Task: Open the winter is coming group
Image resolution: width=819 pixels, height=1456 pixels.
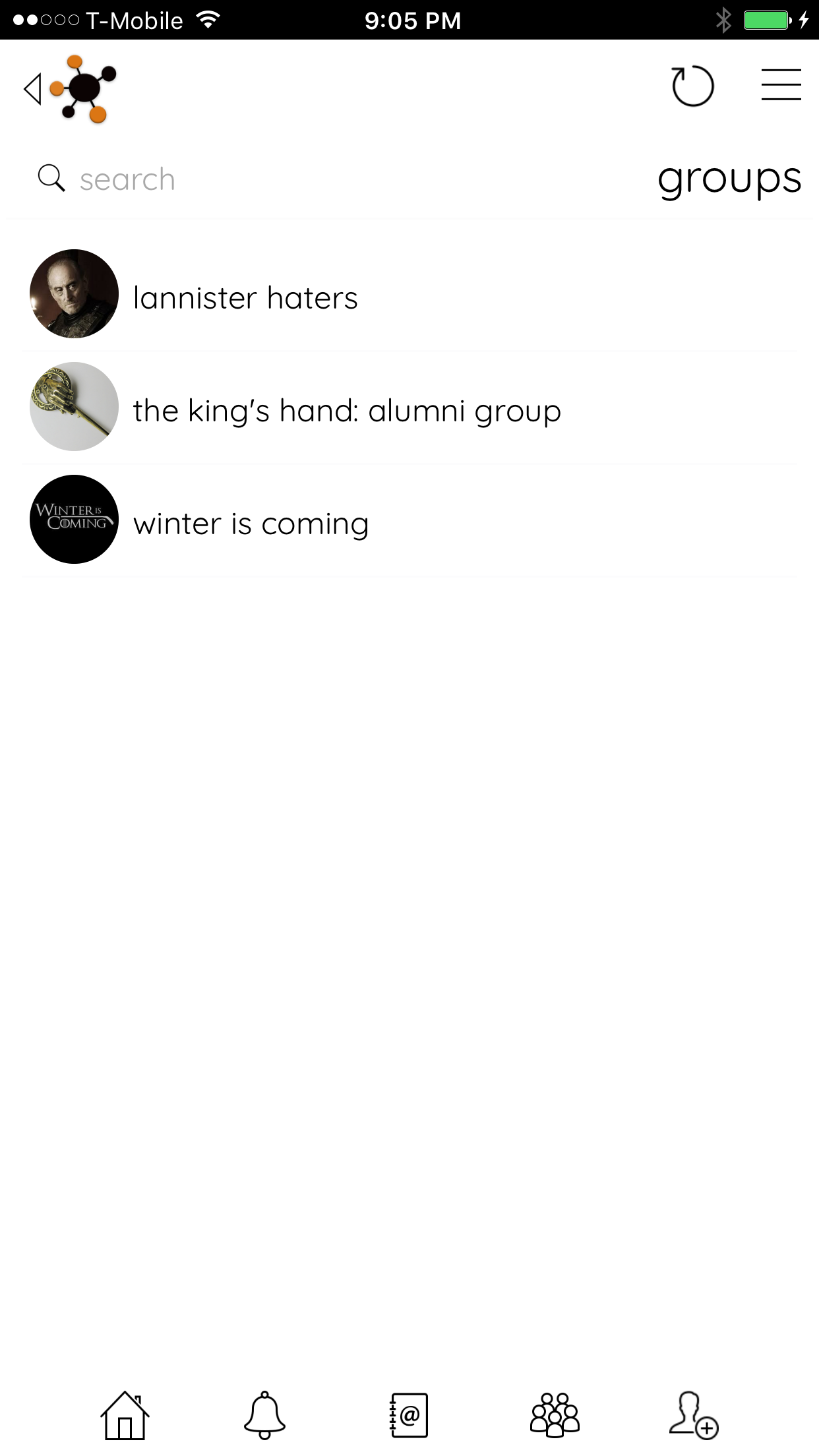Action: (x=409, y=520)
